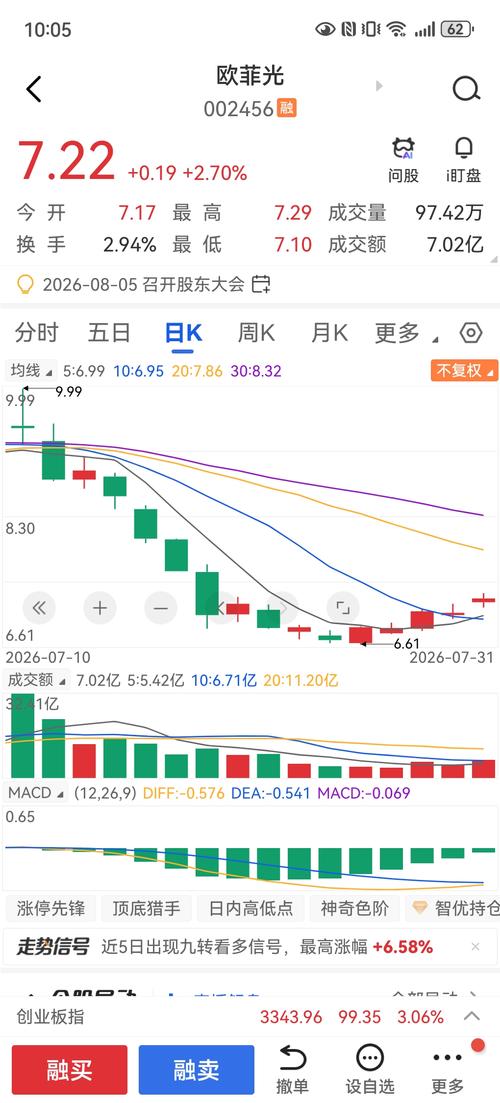Expand the 更多 chart period options
The image size is (500, 1103).
pyautogui.click(x=406, y=333)
